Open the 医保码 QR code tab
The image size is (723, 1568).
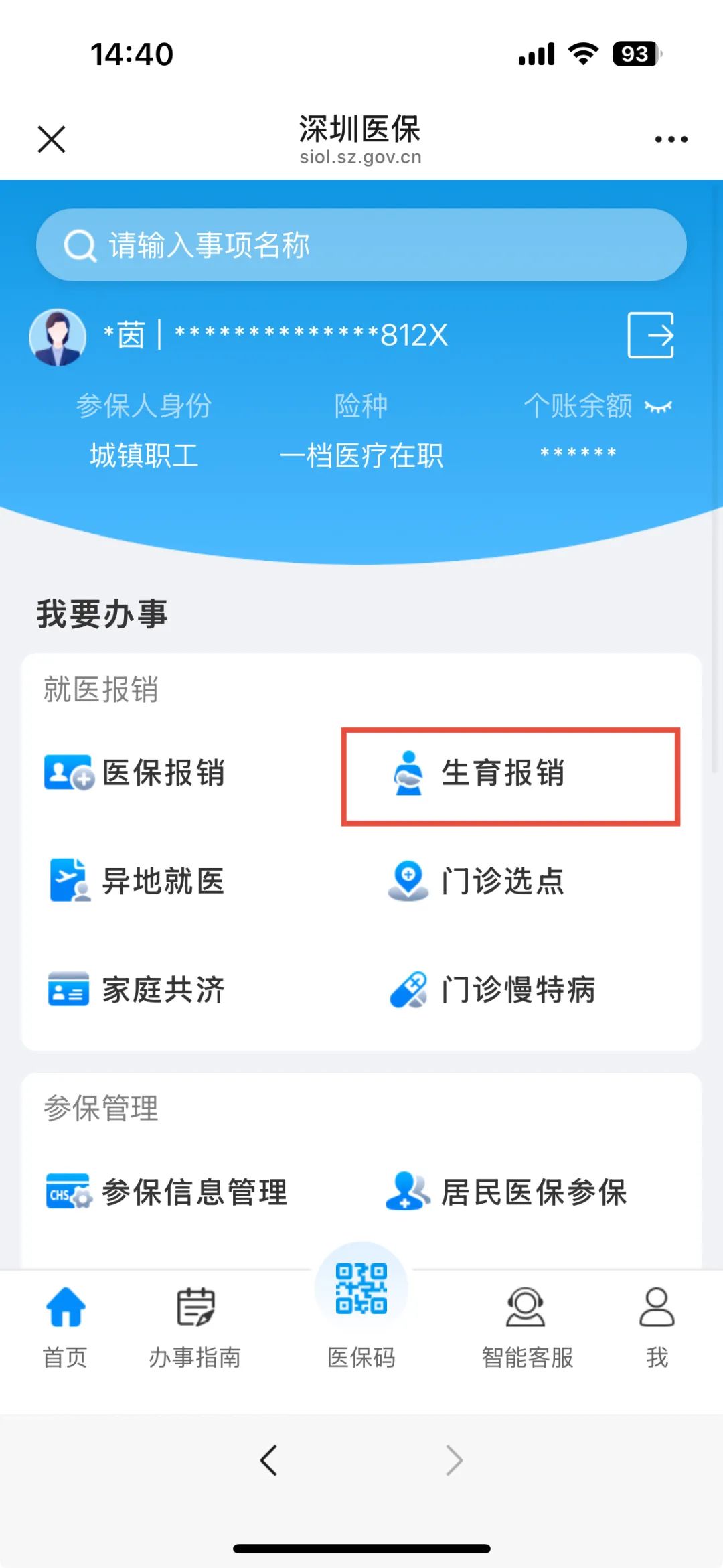(x=361, y=1306)
